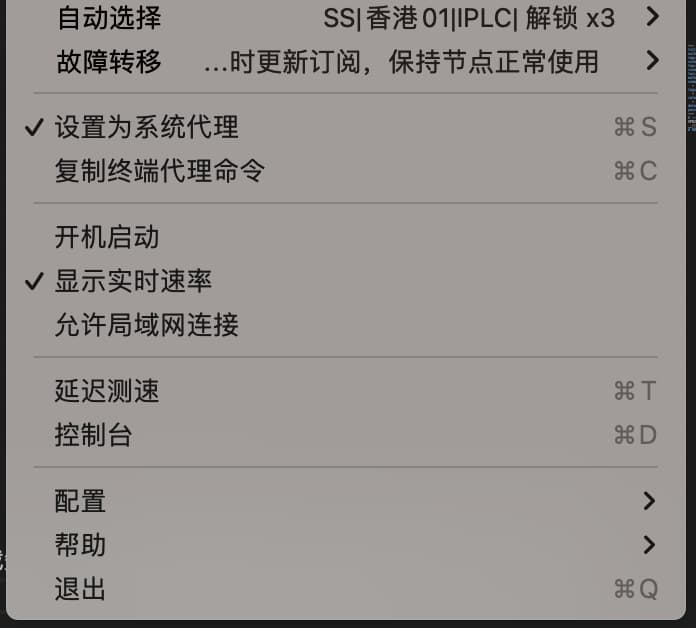Image resolution: width=696 pixels, height=628 pixels.
Task: Expand the 配置 submenu
Action: click(80, 501)
